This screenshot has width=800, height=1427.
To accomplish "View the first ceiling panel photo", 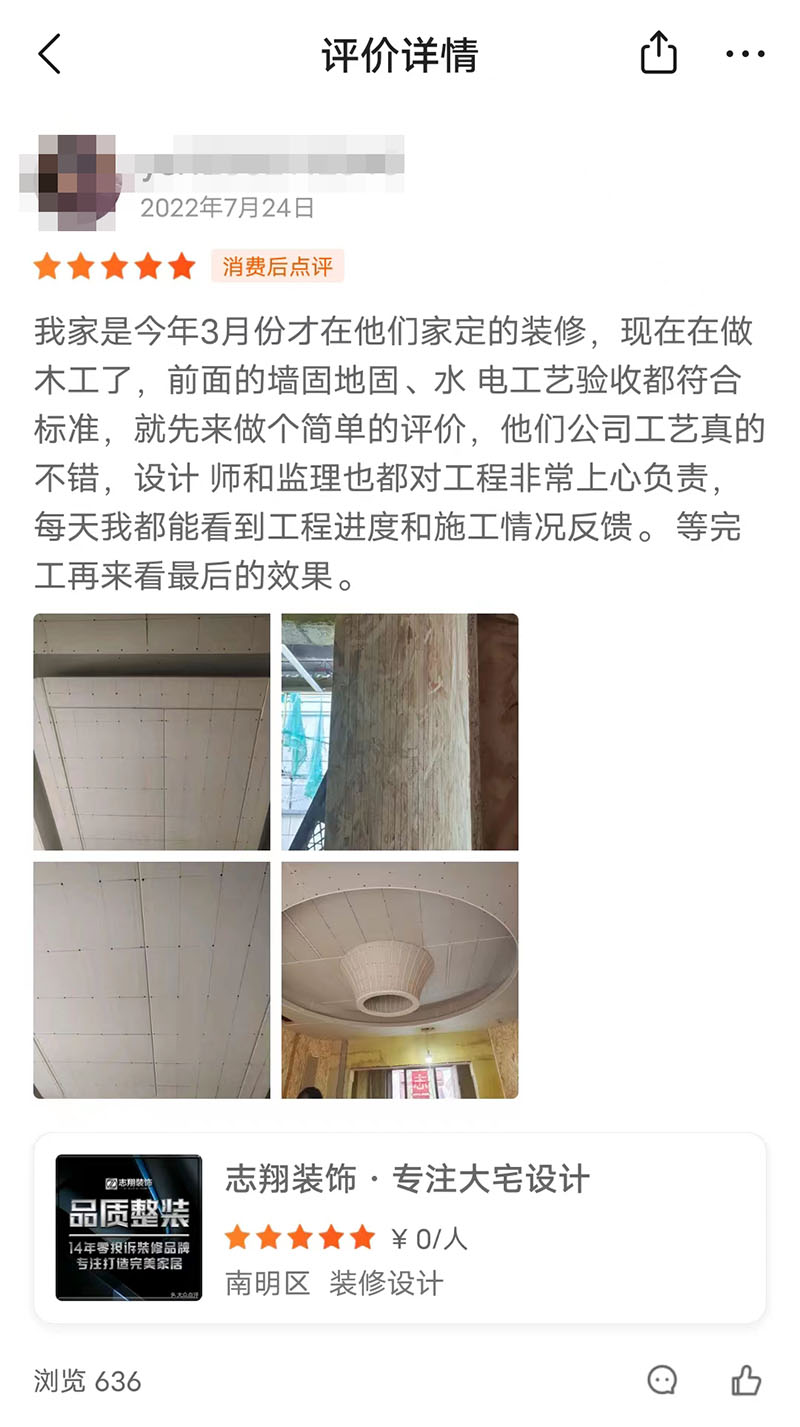I will tap(152, 732).
